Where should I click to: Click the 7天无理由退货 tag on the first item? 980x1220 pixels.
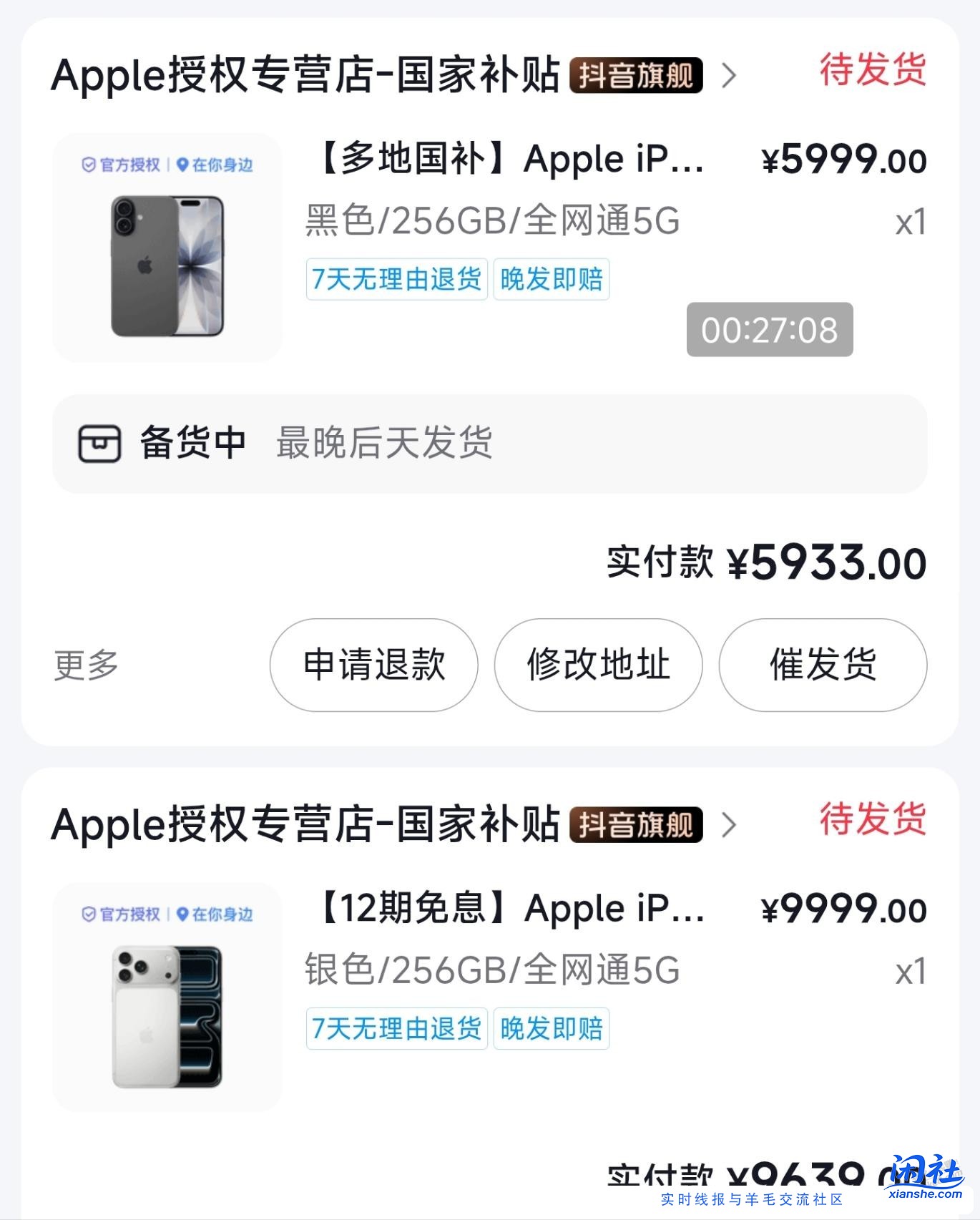coord(396,280)
